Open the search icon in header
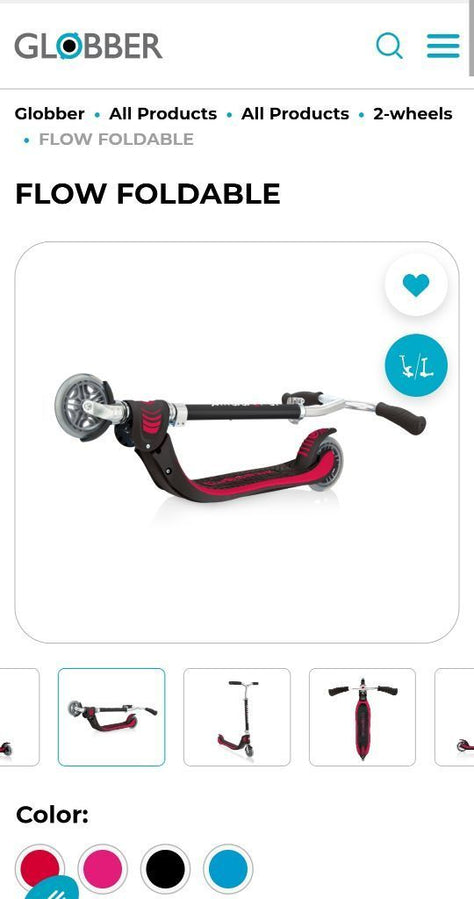Viewport: 474px width, 899px height. click(x=389, y=46)
